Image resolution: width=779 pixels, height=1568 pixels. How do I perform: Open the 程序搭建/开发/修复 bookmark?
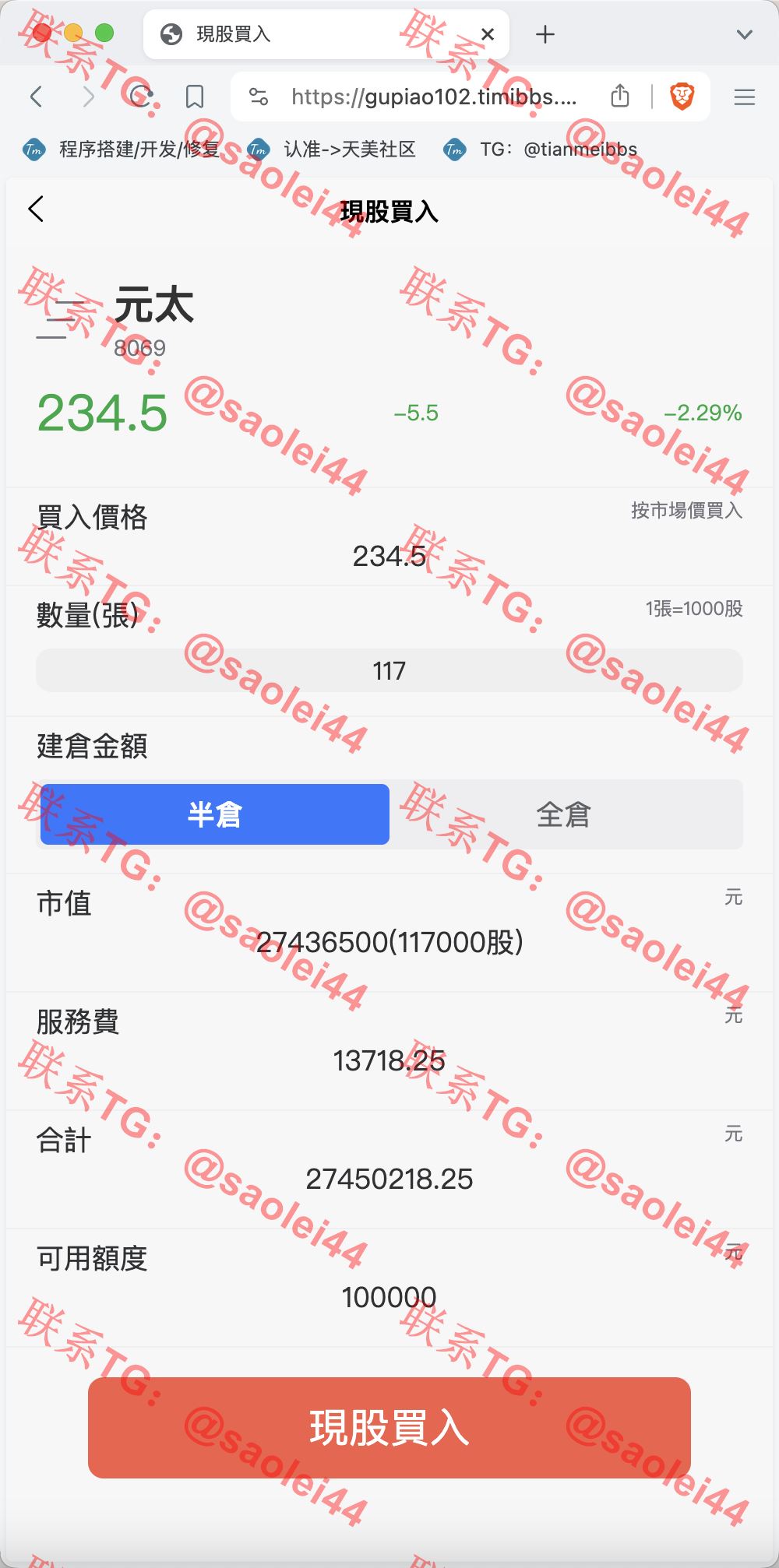[121, 149]
